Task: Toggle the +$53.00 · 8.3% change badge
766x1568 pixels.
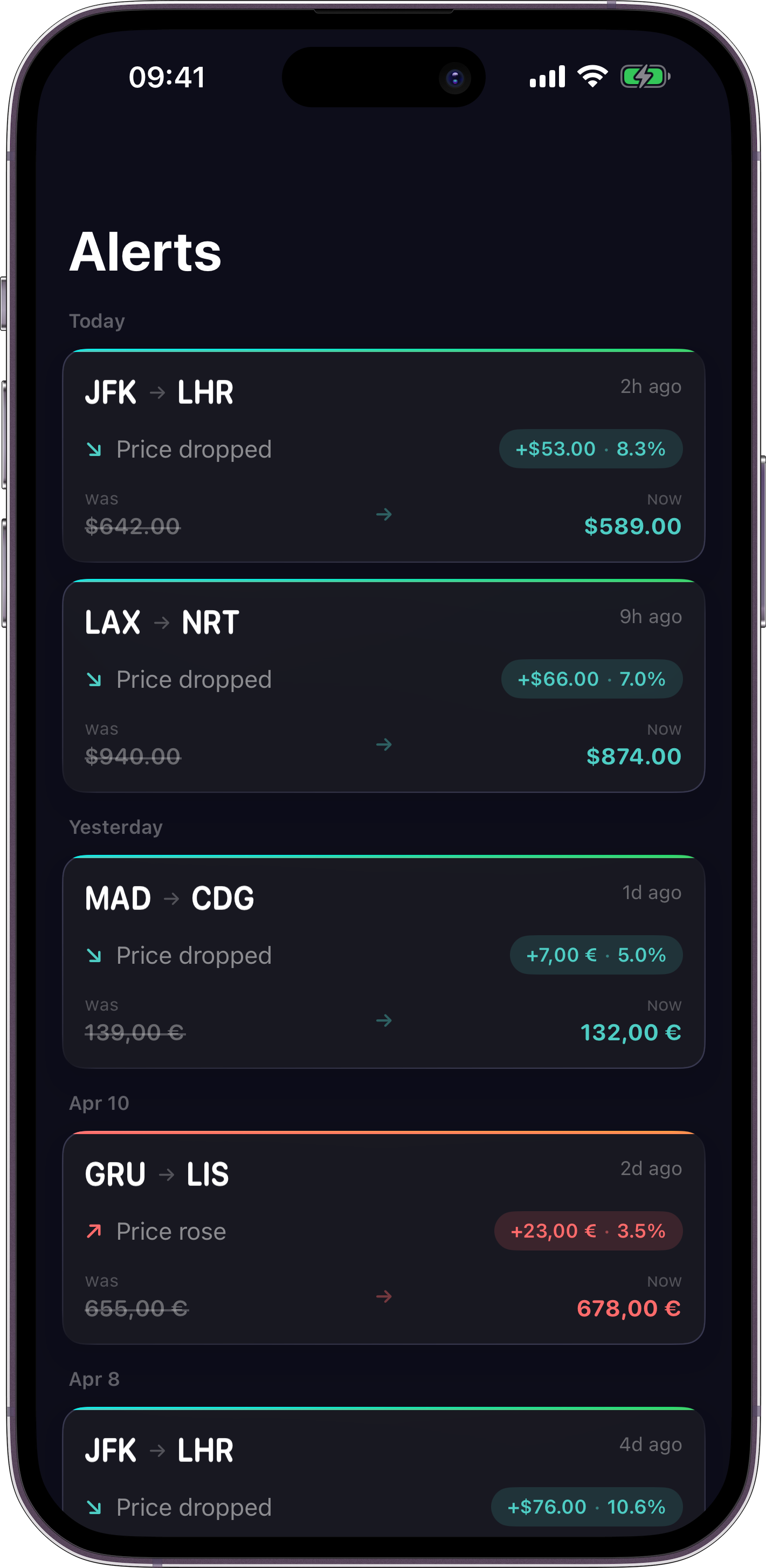Action: click(x=590, y=449)
